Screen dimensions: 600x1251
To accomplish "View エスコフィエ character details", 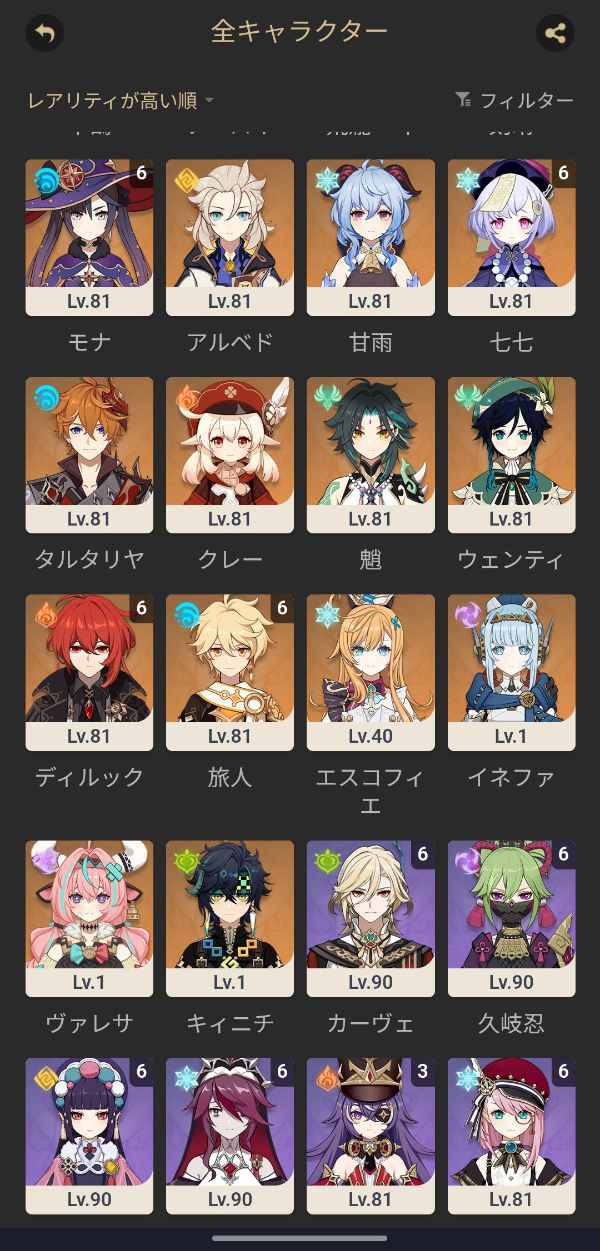I will [x=371, y=672].
